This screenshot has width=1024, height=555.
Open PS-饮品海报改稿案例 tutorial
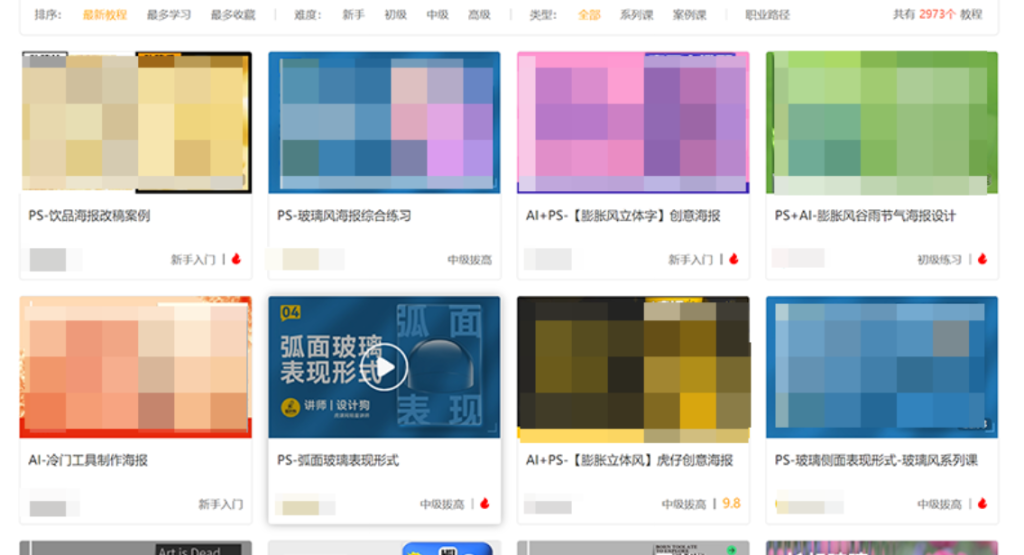coord(90,215)
